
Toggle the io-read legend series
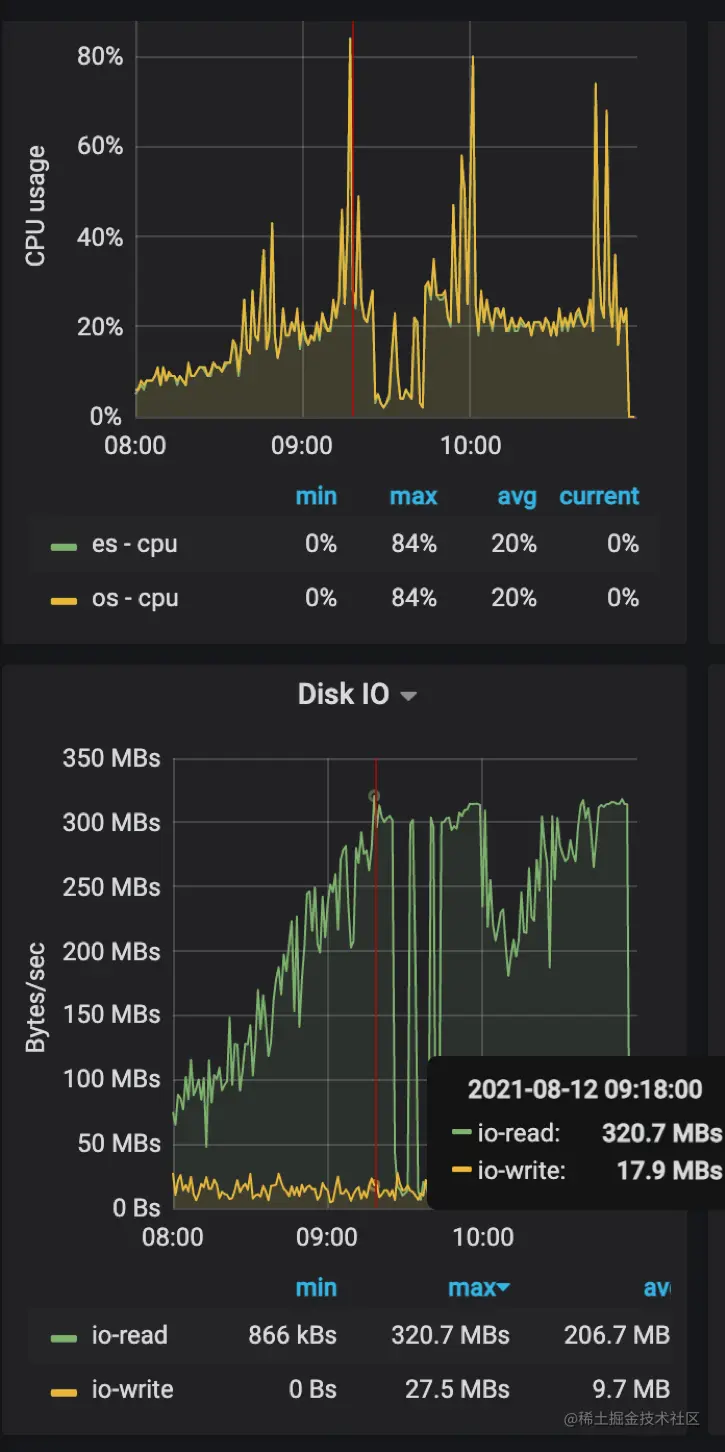129,1335
